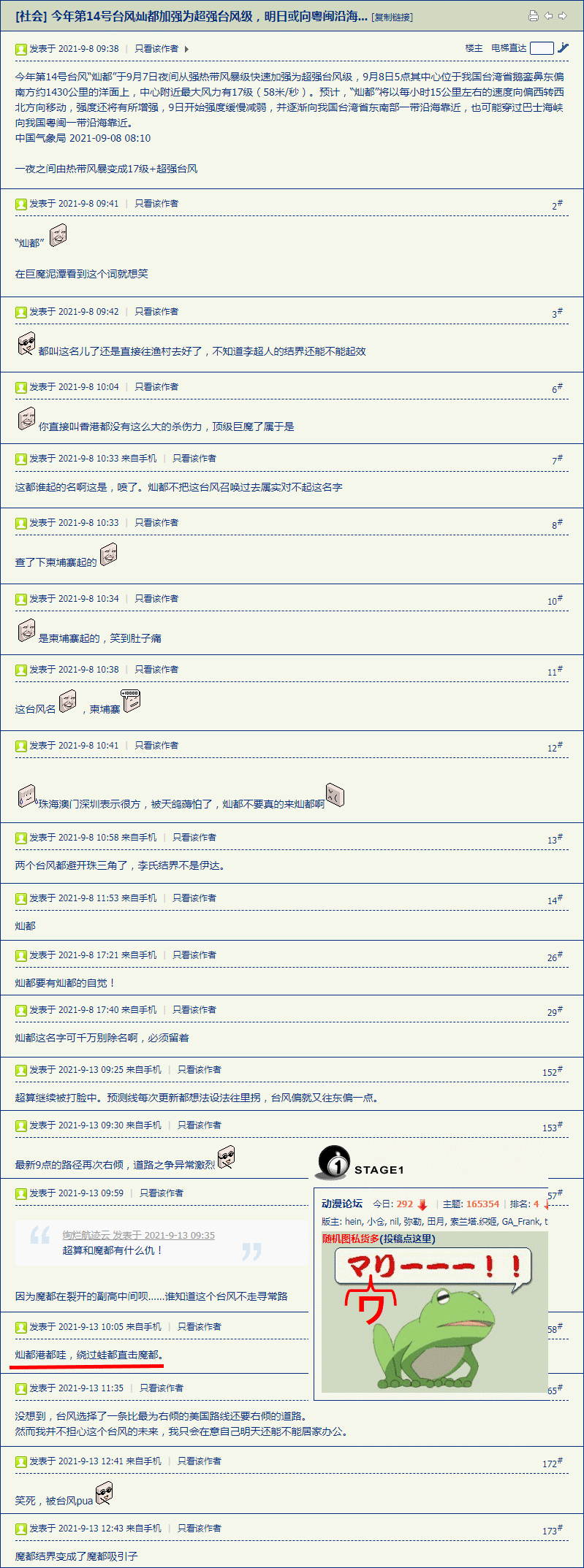Go to the next thread arrow
The image size is (584, 1568).
click(562, 16)
